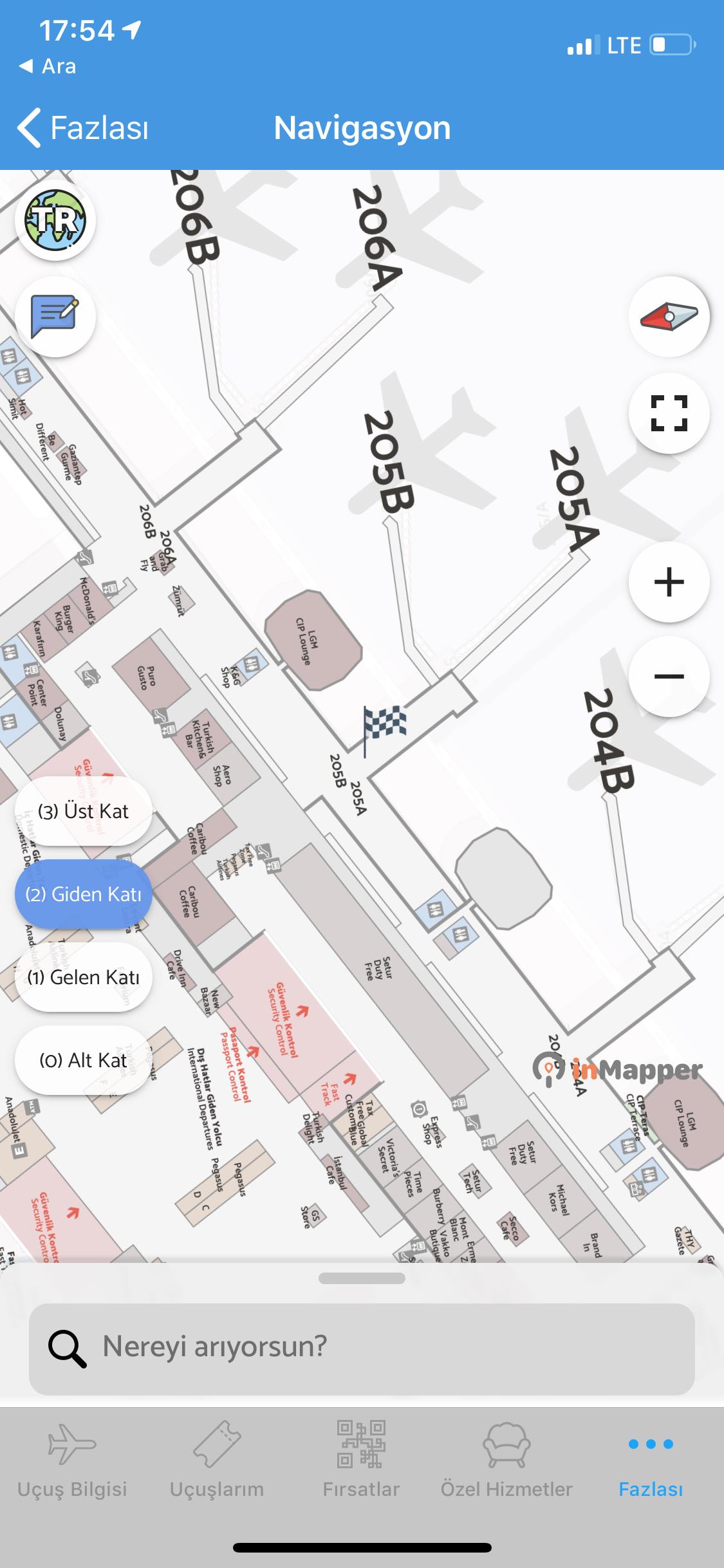Change language with the TR globe button

pyautogui.click(x=55, y=220)
